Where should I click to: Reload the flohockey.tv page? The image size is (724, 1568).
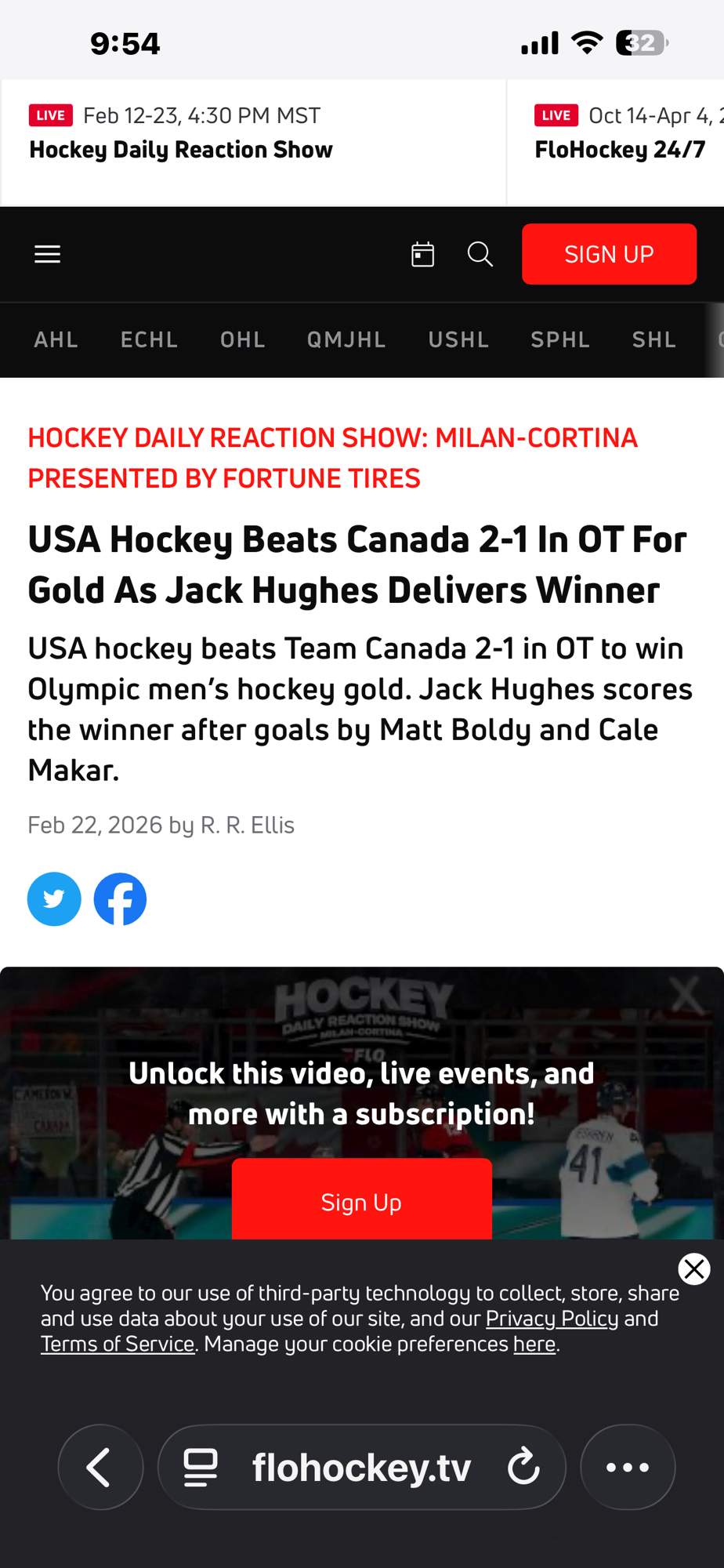pos(523,1467)
